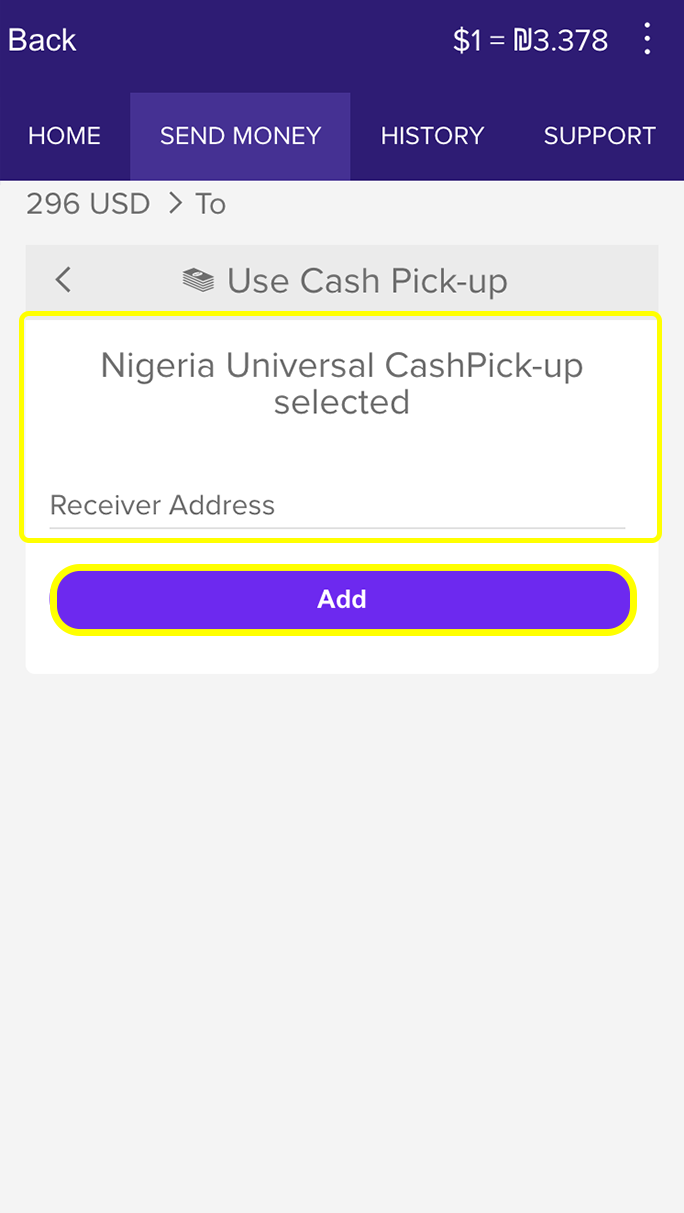The width and height of the screenshot is (684, 1213).
Task: Focus the Receiver Address field
Action: pyautogui.click(x=337, y=506)
